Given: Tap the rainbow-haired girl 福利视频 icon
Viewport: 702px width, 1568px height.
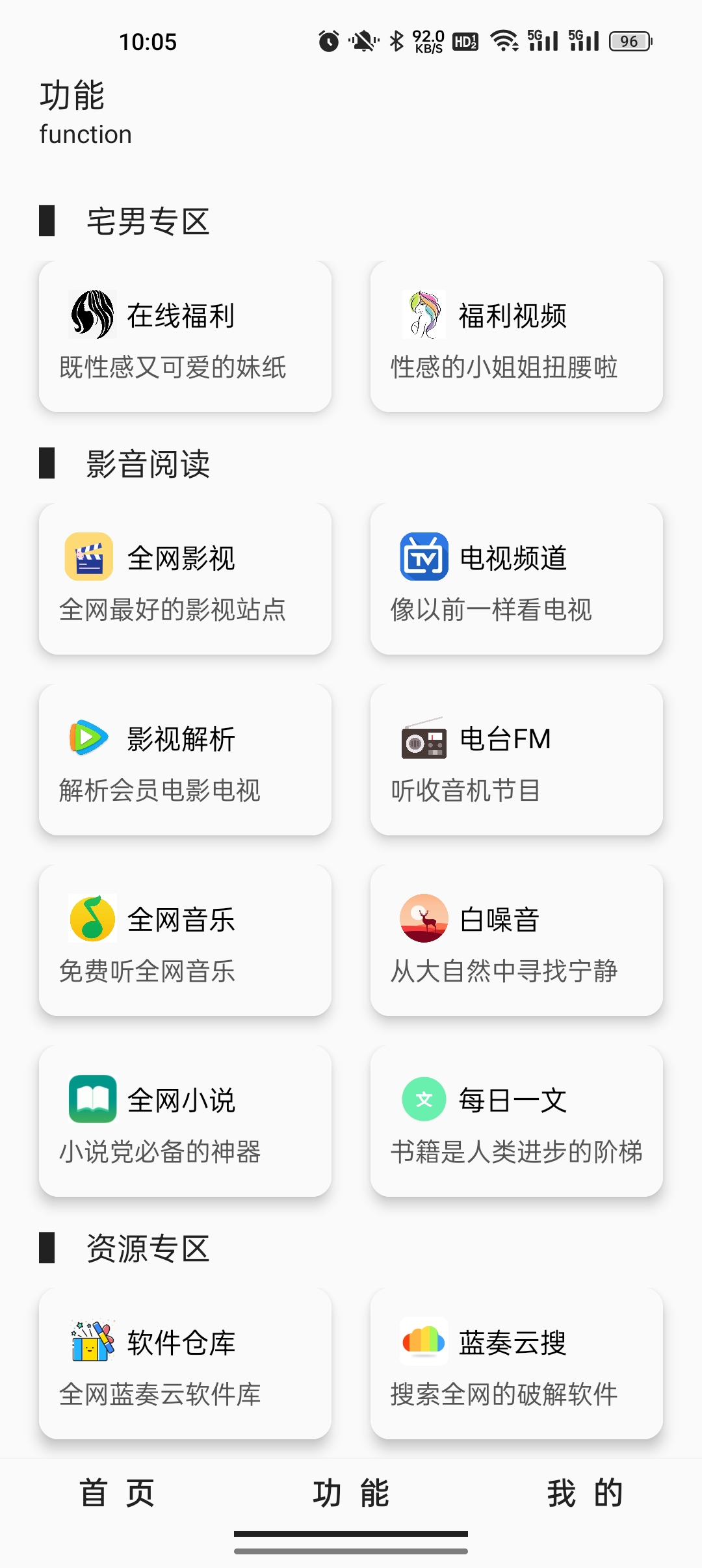Looking at the screenshot, I should tap(424, 317).
